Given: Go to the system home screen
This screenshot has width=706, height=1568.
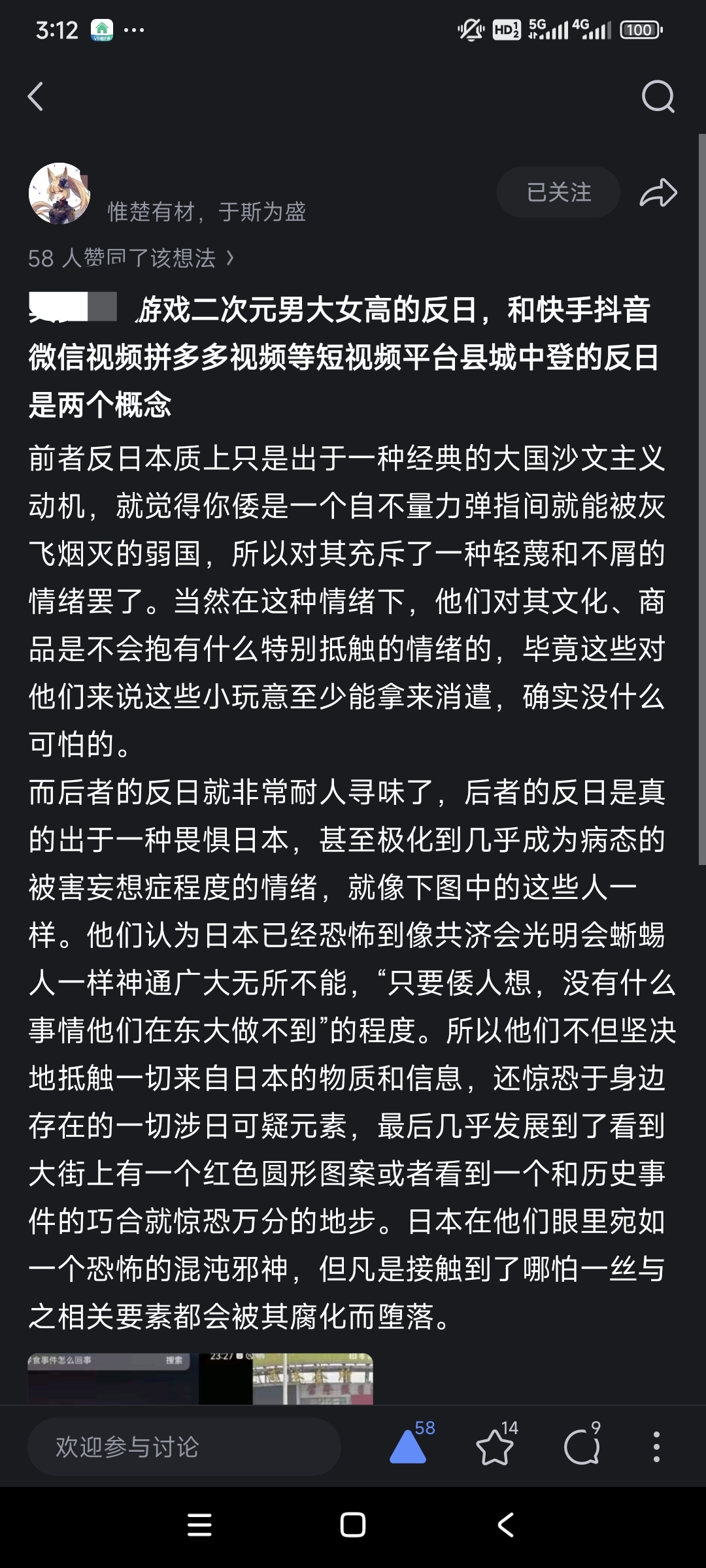Looking at the screenshot, I should click(353, 1525).
